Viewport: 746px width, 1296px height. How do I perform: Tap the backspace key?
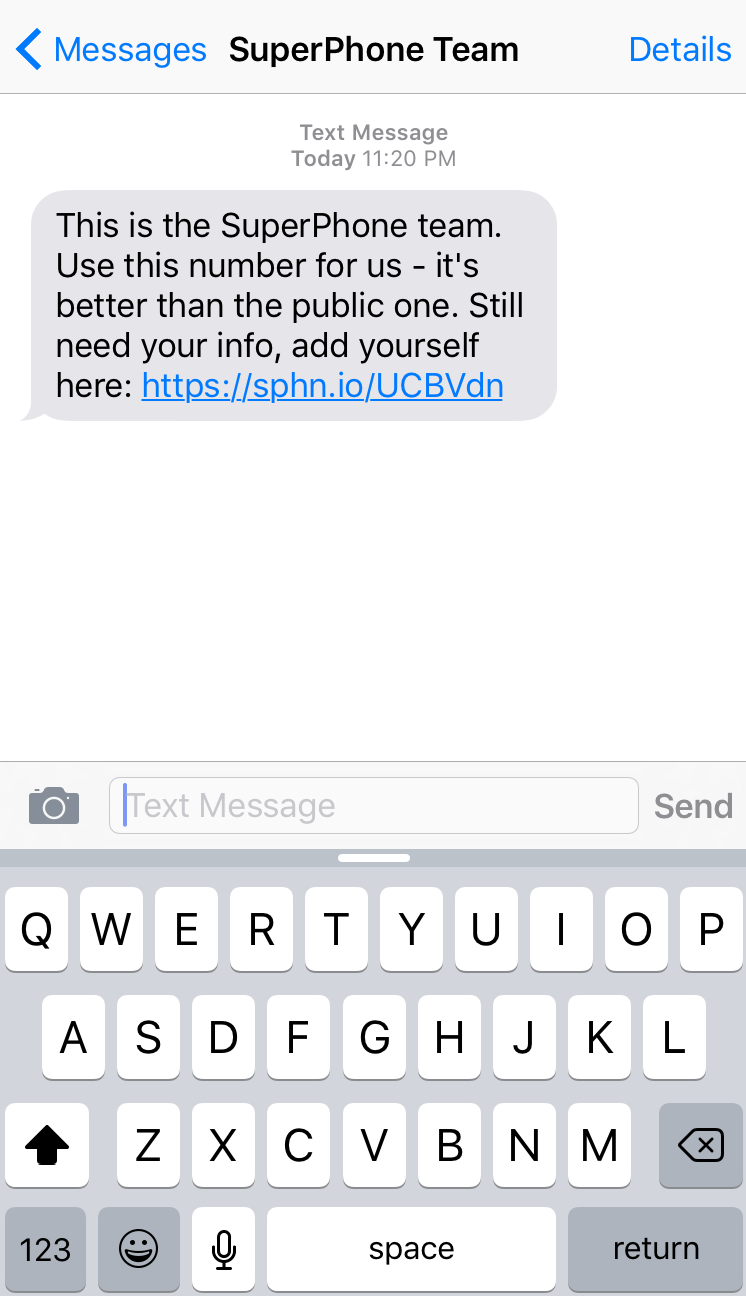(700, 1146)
